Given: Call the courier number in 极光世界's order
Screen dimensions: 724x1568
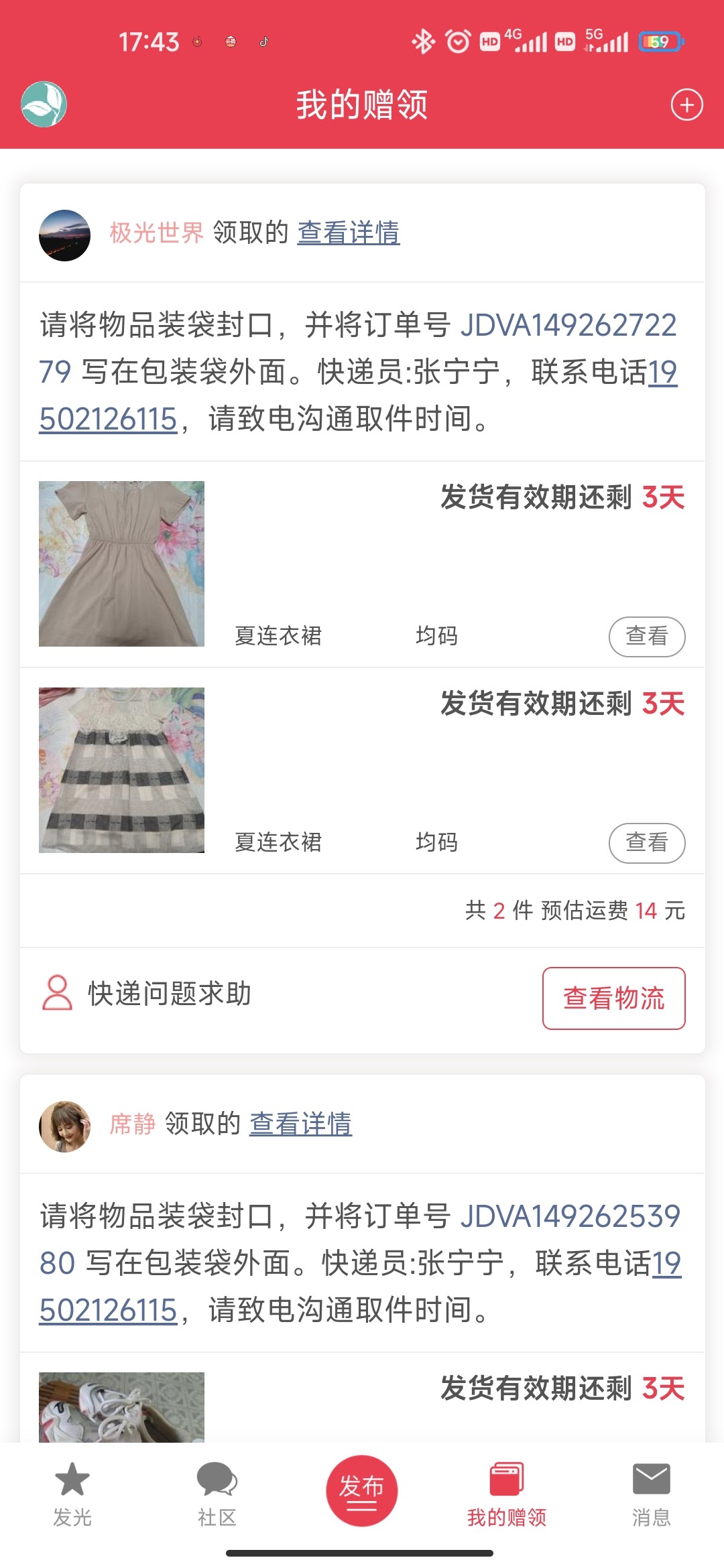Looking at the screenshot, I should click(x=108, y=419).
